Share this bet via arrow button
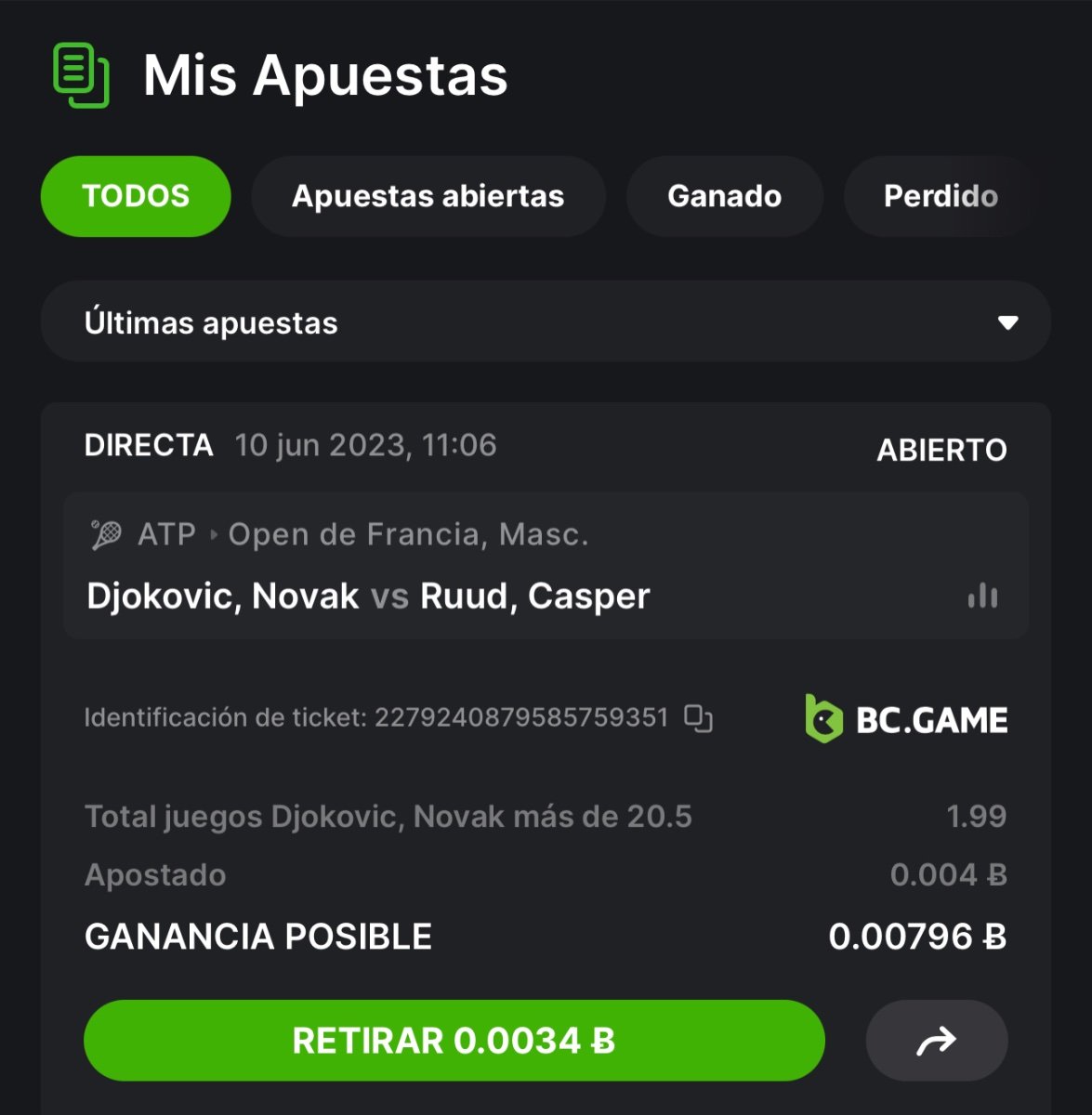 [936, 1041]
